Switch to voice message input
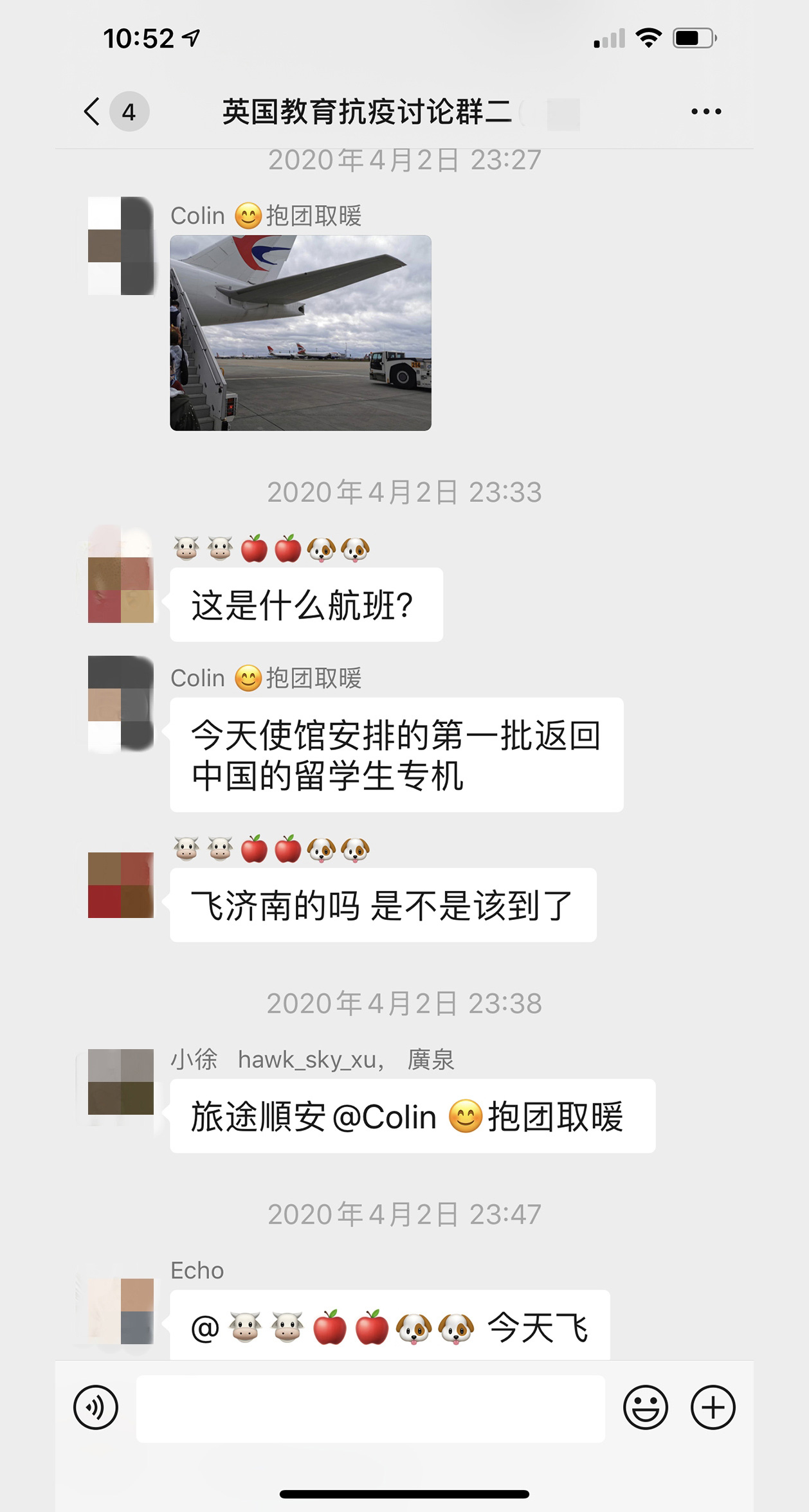809x1512 pixels. point(96,1407)
